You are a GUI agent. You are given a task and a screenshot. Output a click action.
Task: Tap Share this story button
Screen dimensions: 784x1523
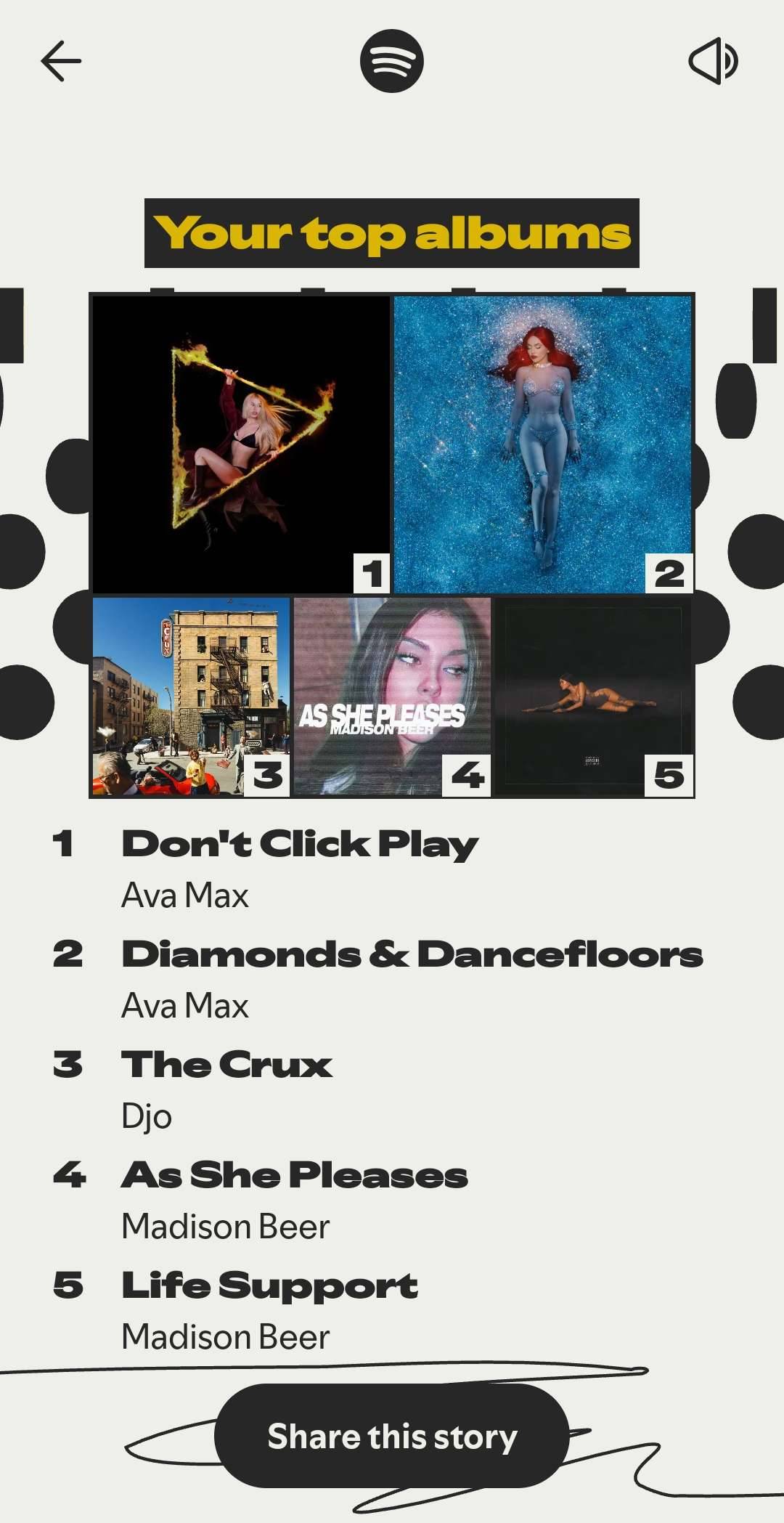coord(392,1436)
